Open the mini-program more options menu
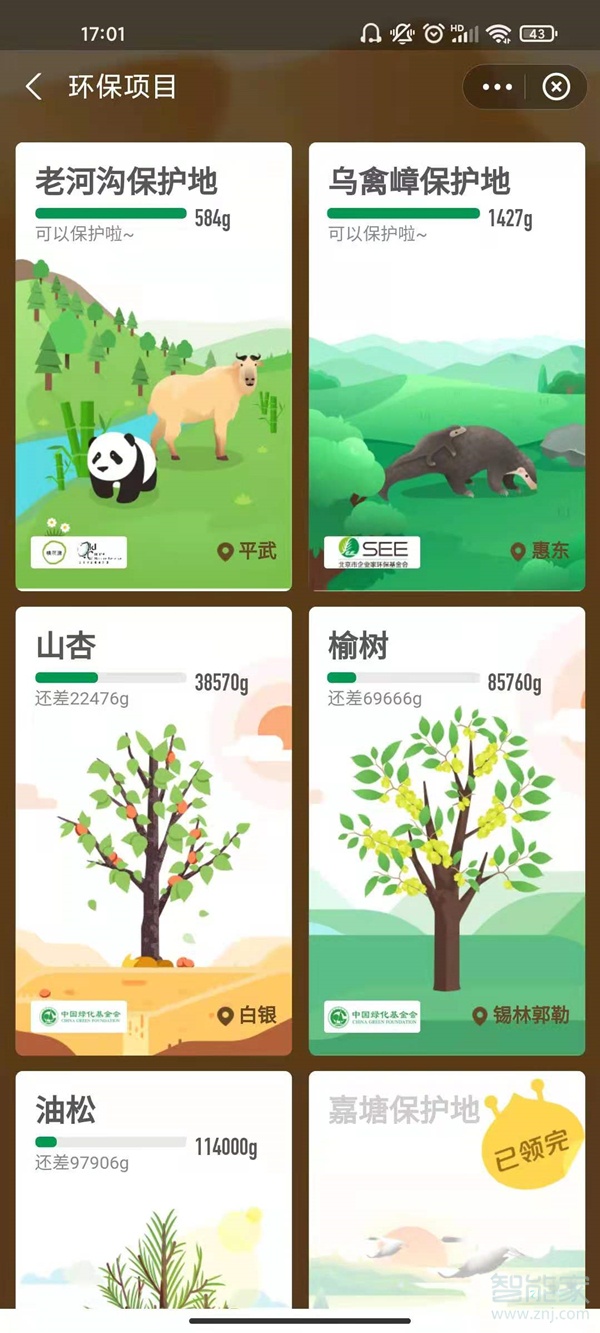The width and height of the screenshot is (600, 1333). [x=497, y=88]
